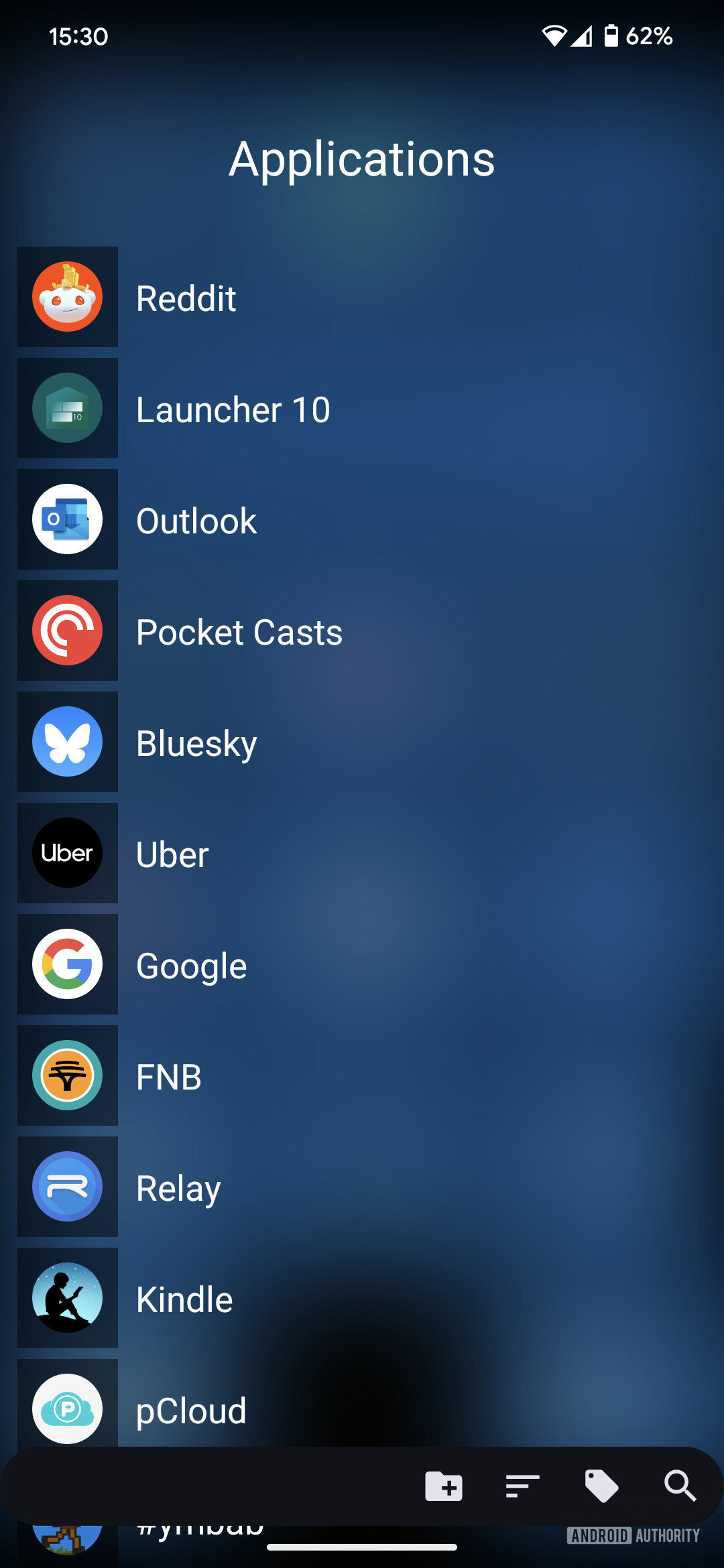Open the sort options icon

coord(522,1486)
